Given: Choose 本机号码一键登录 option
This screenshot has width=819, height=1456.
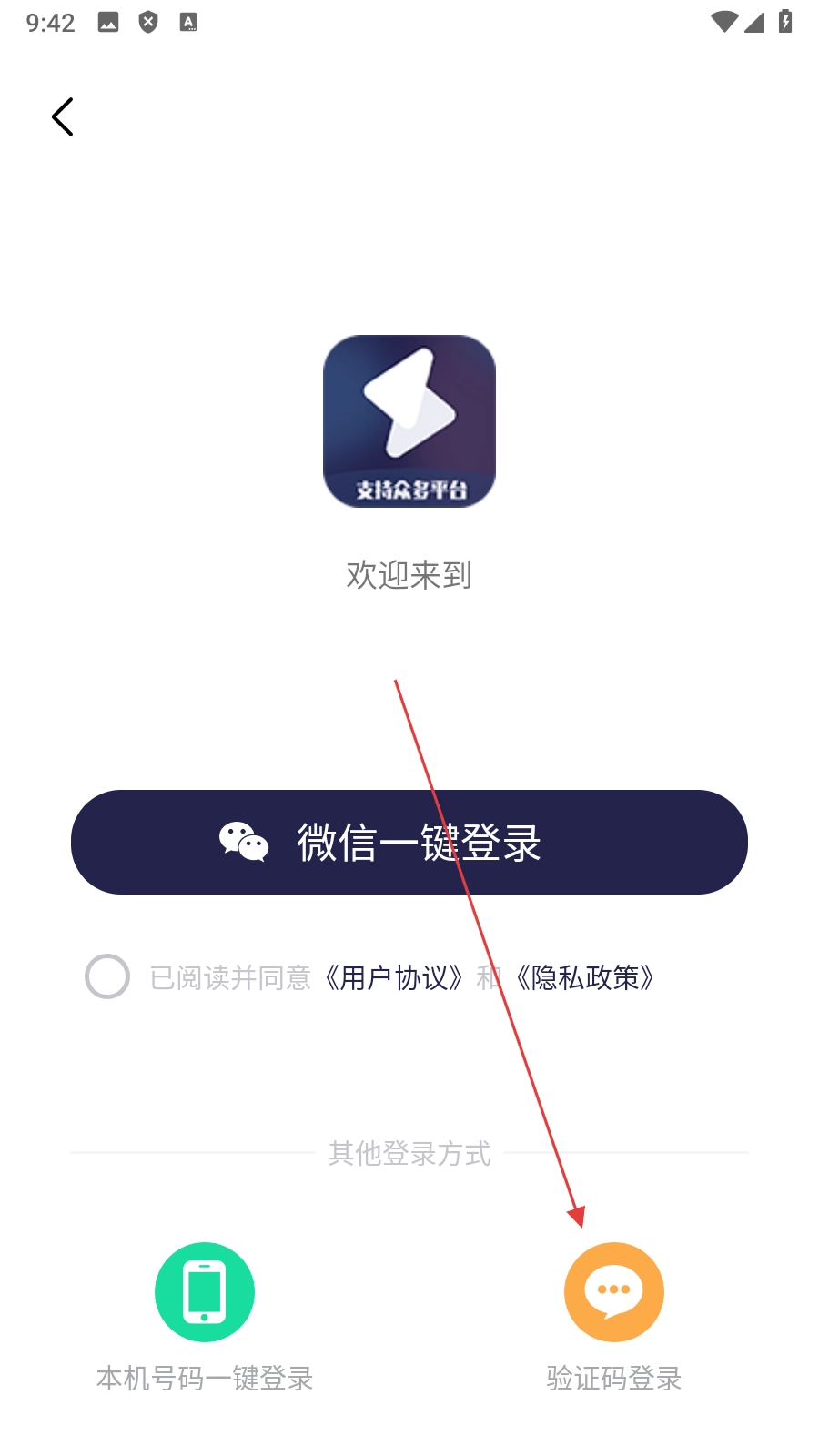Looking at the screenshot, I should point(205,1292).
